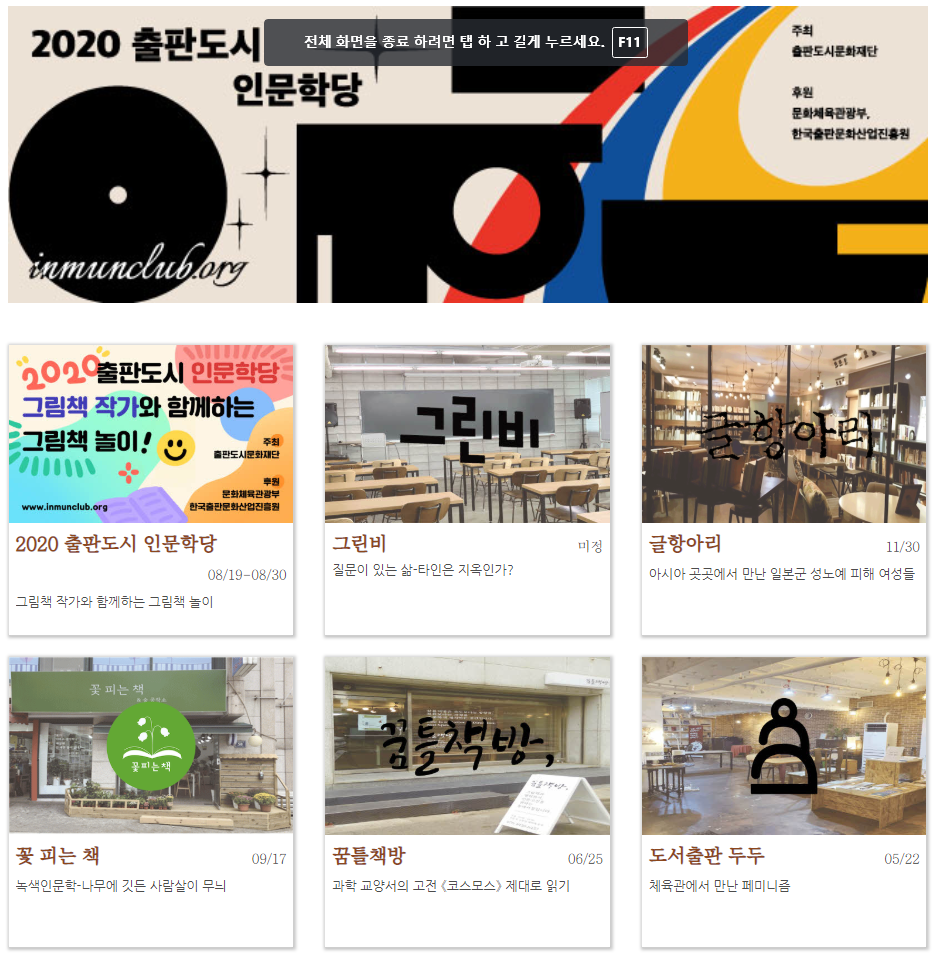Open the 도서출판 두두 card
The image size is (936, 956).
(783, 801)
